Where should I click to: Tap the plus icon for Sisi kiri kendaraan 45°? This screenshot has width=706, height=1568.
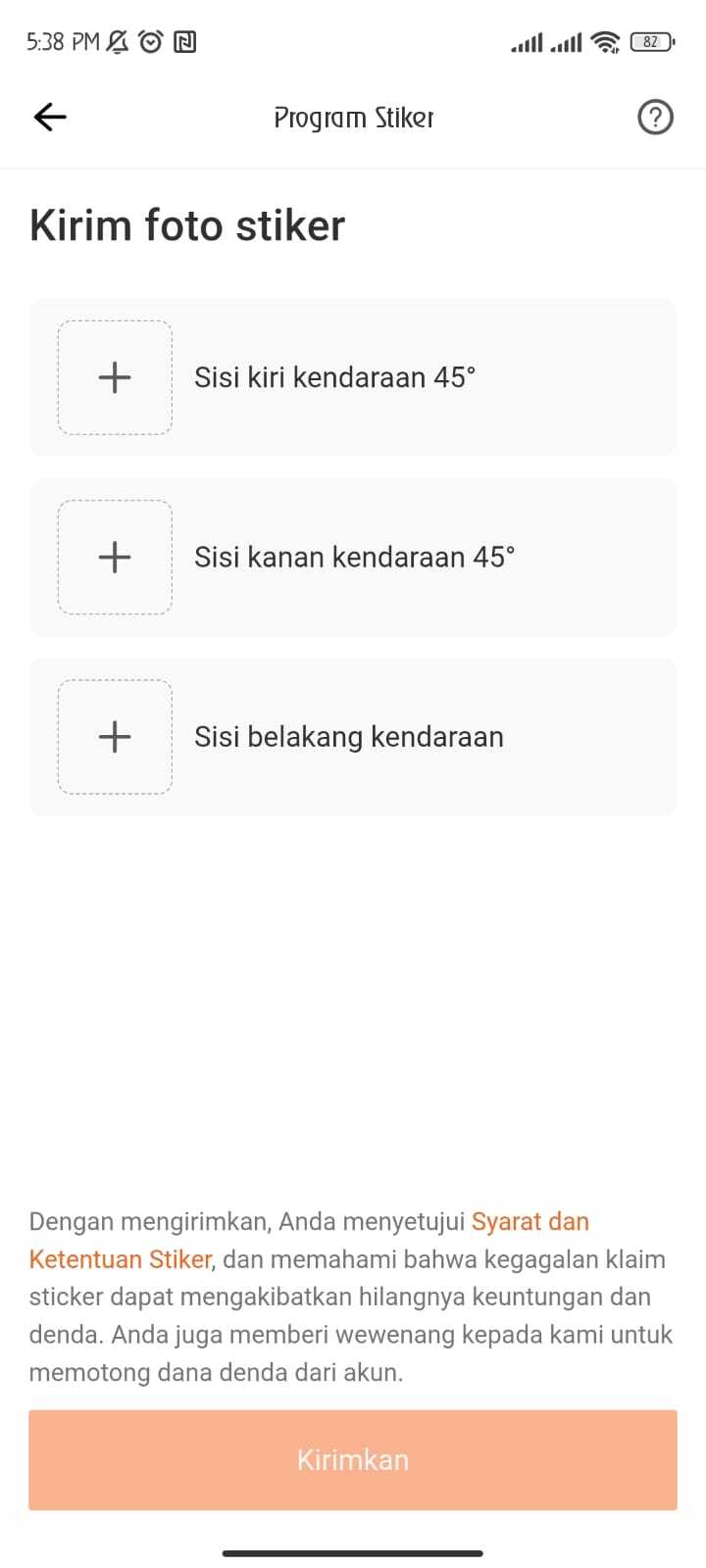(x=115, y=377)
